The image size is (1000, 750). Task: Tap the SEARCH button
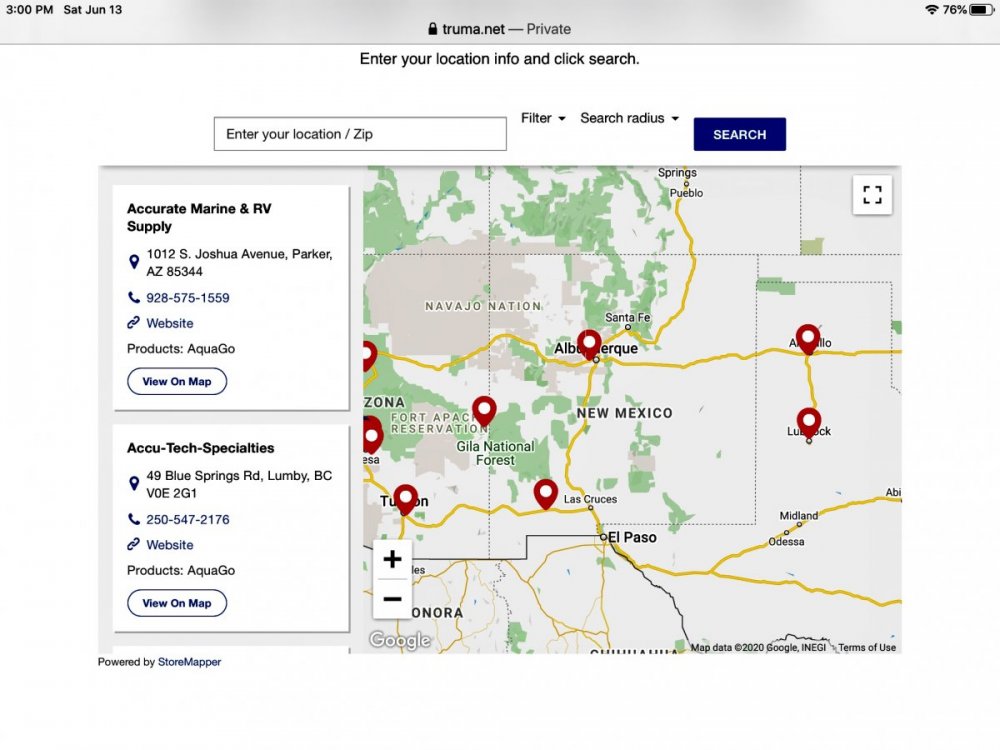(739, 134)
